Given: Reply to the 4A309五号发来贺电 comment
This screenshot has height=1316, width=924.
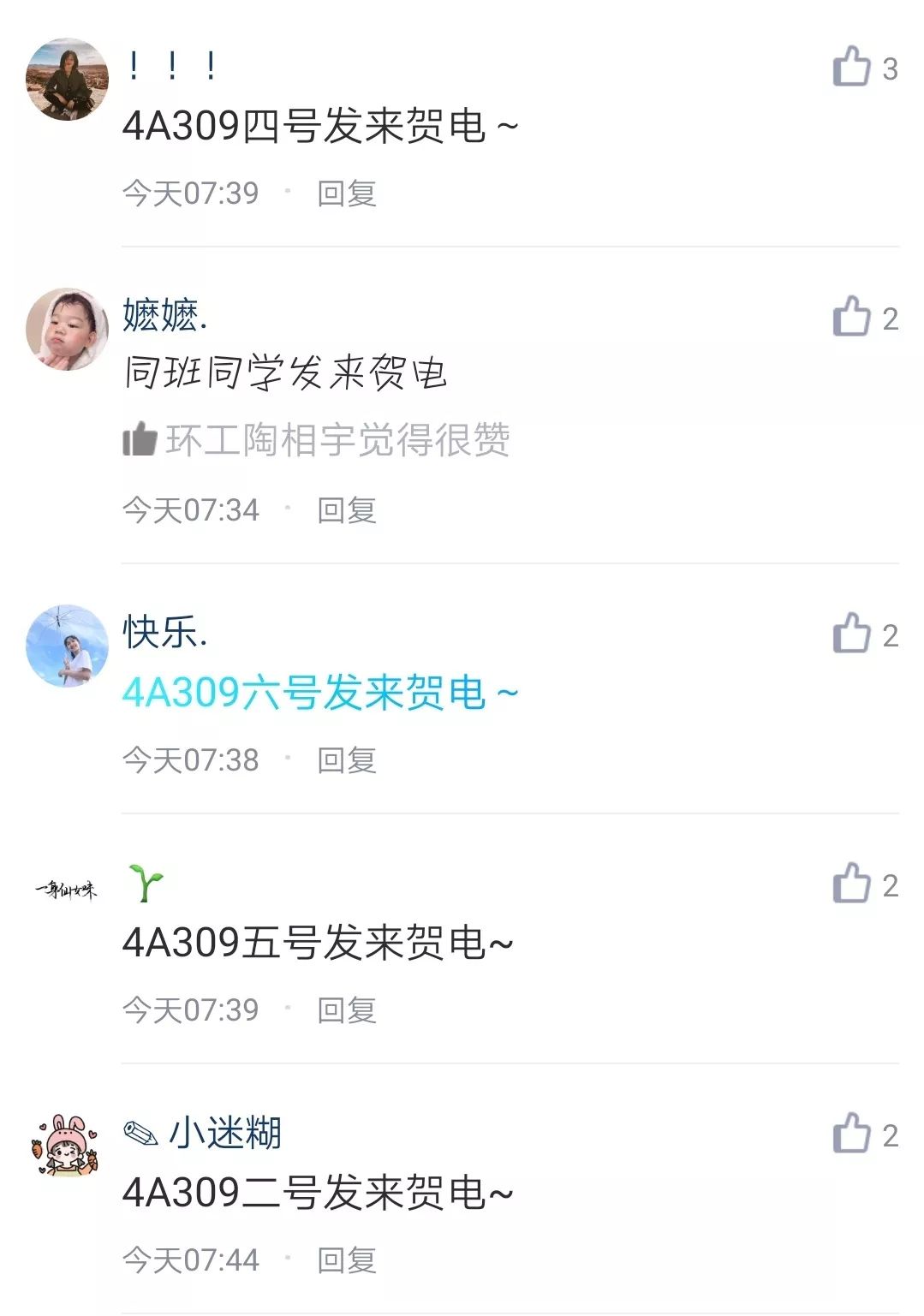Looking at the screenshot, I should tap(347, 1010).
